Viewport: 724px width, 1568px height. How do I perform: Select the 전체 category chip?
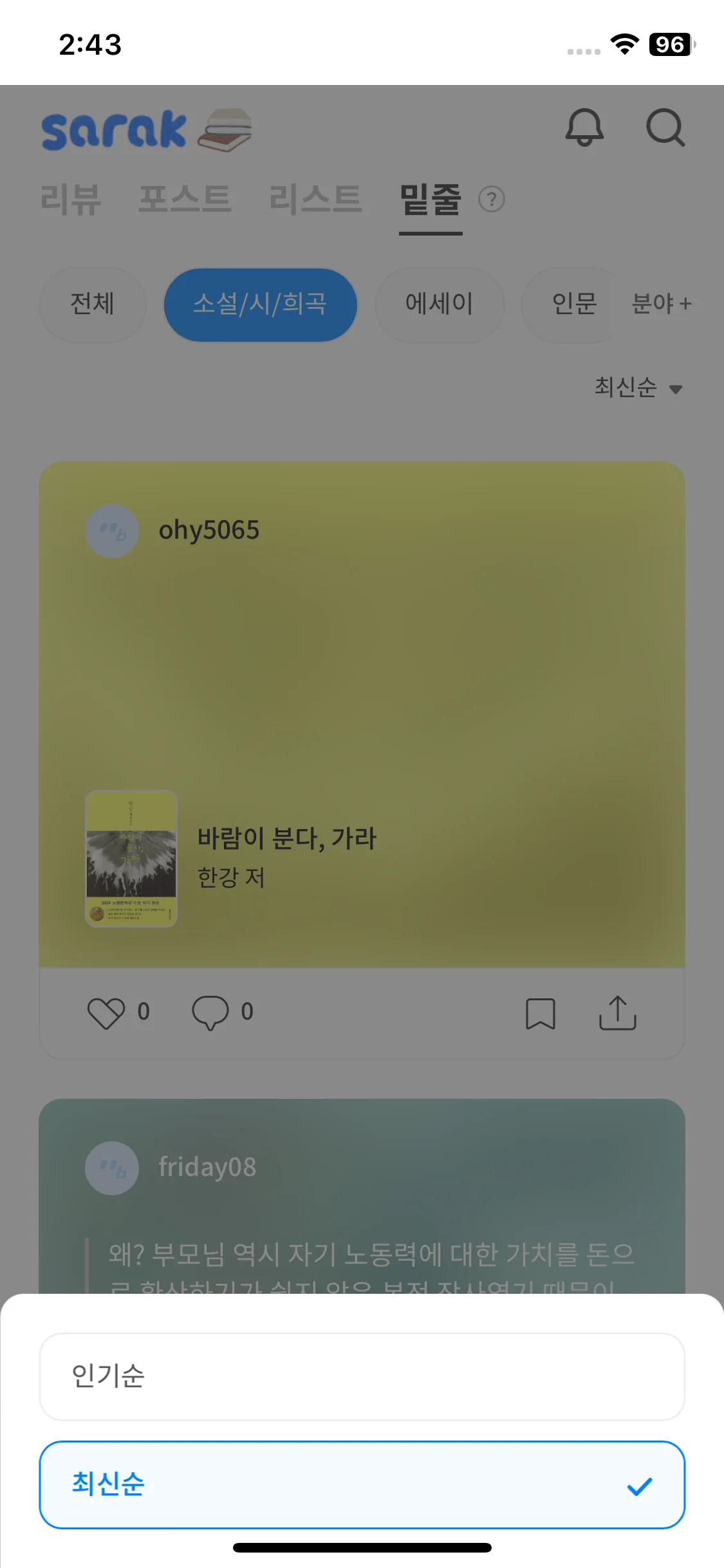click(93, 304)
